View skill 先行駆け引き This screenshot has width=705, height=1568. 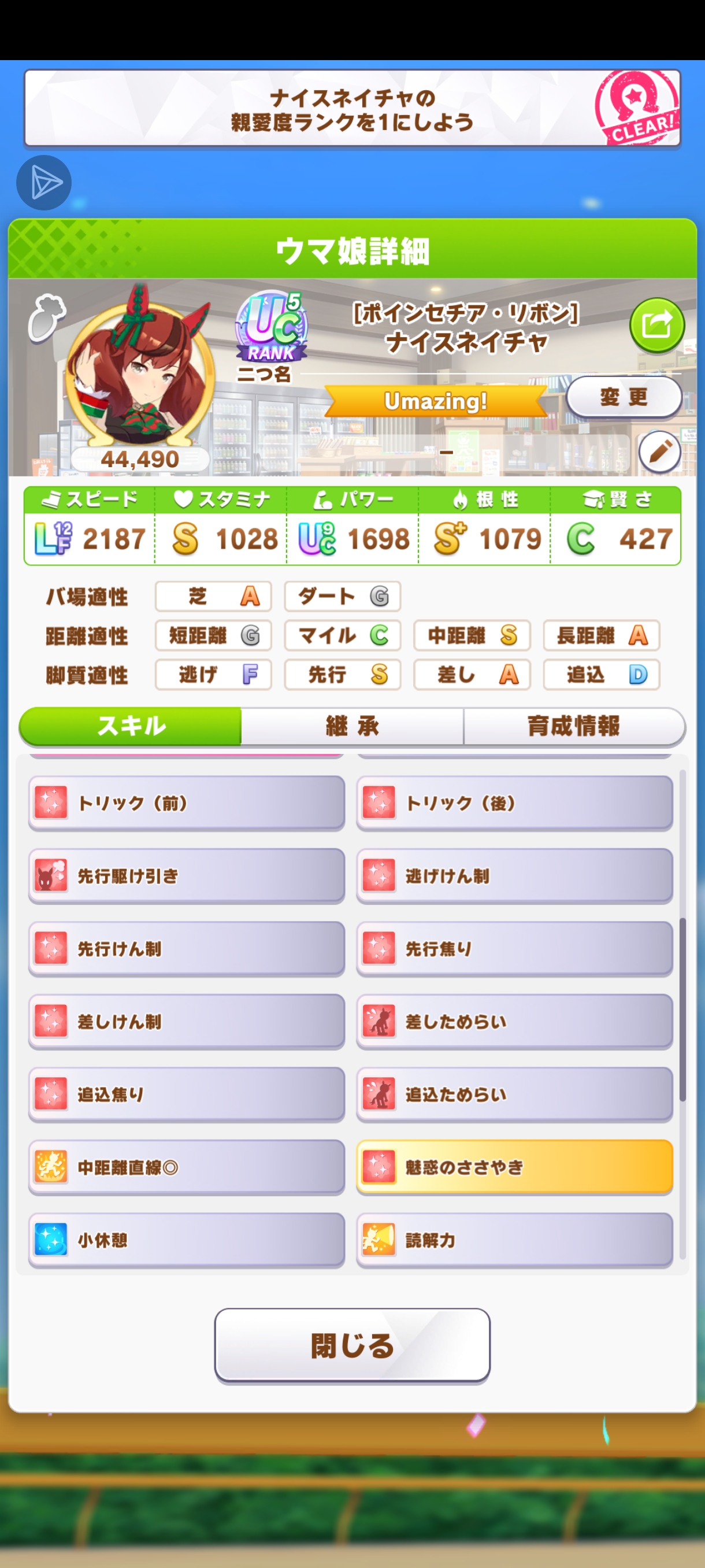[186, 876]
